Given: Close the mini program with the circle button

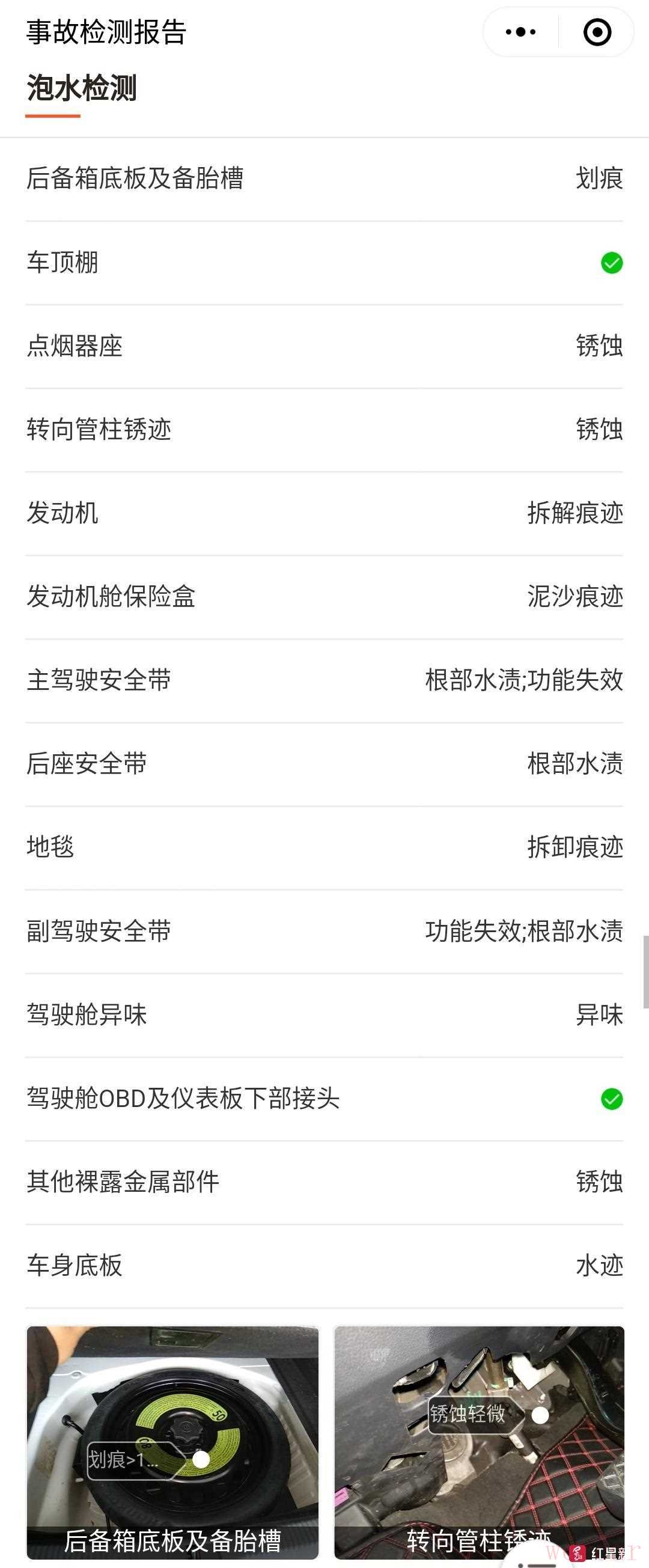Looking at the screenshot, I should 597,32.
